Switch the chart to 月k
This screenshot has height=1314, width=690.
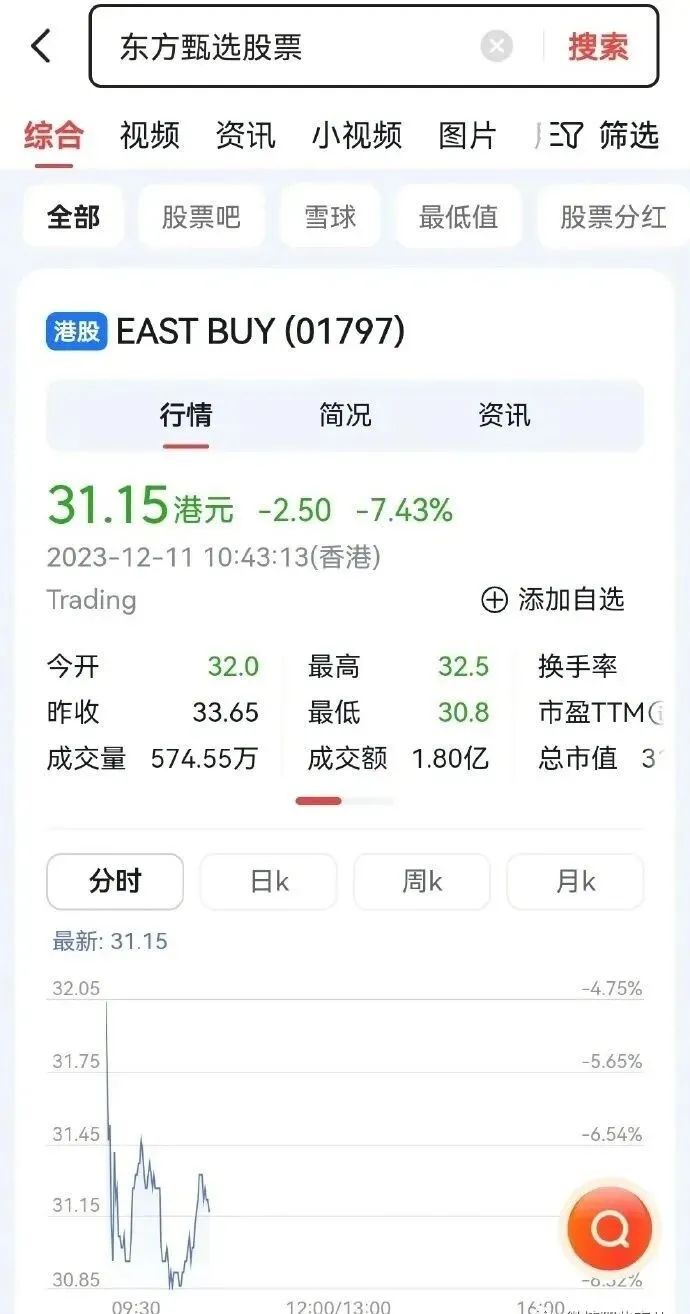pos(575,881)
